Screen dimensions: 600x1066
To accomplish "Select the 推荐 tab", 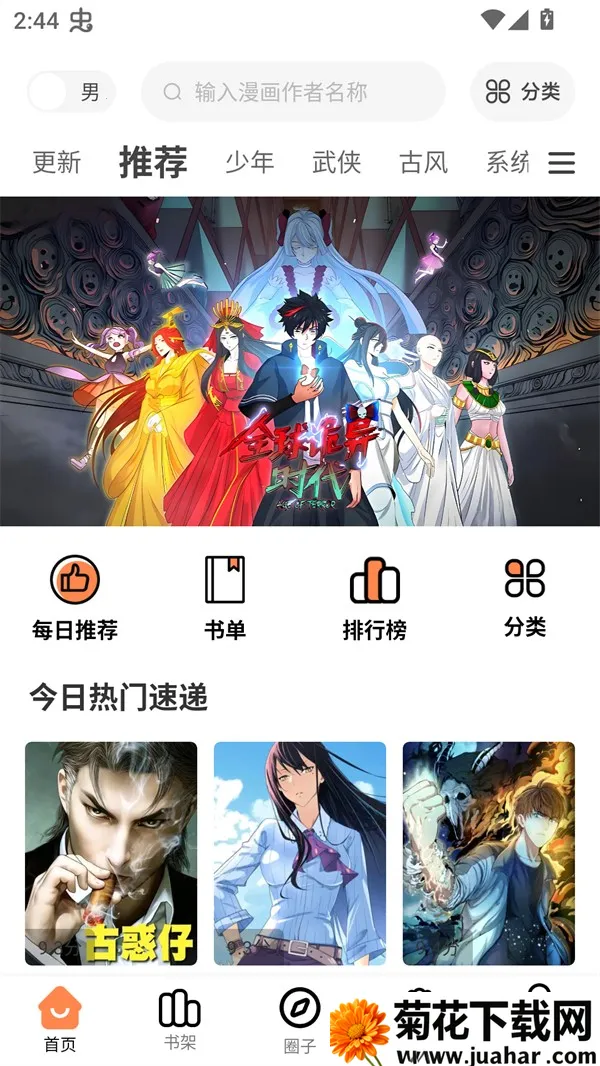I will [153, 162].
